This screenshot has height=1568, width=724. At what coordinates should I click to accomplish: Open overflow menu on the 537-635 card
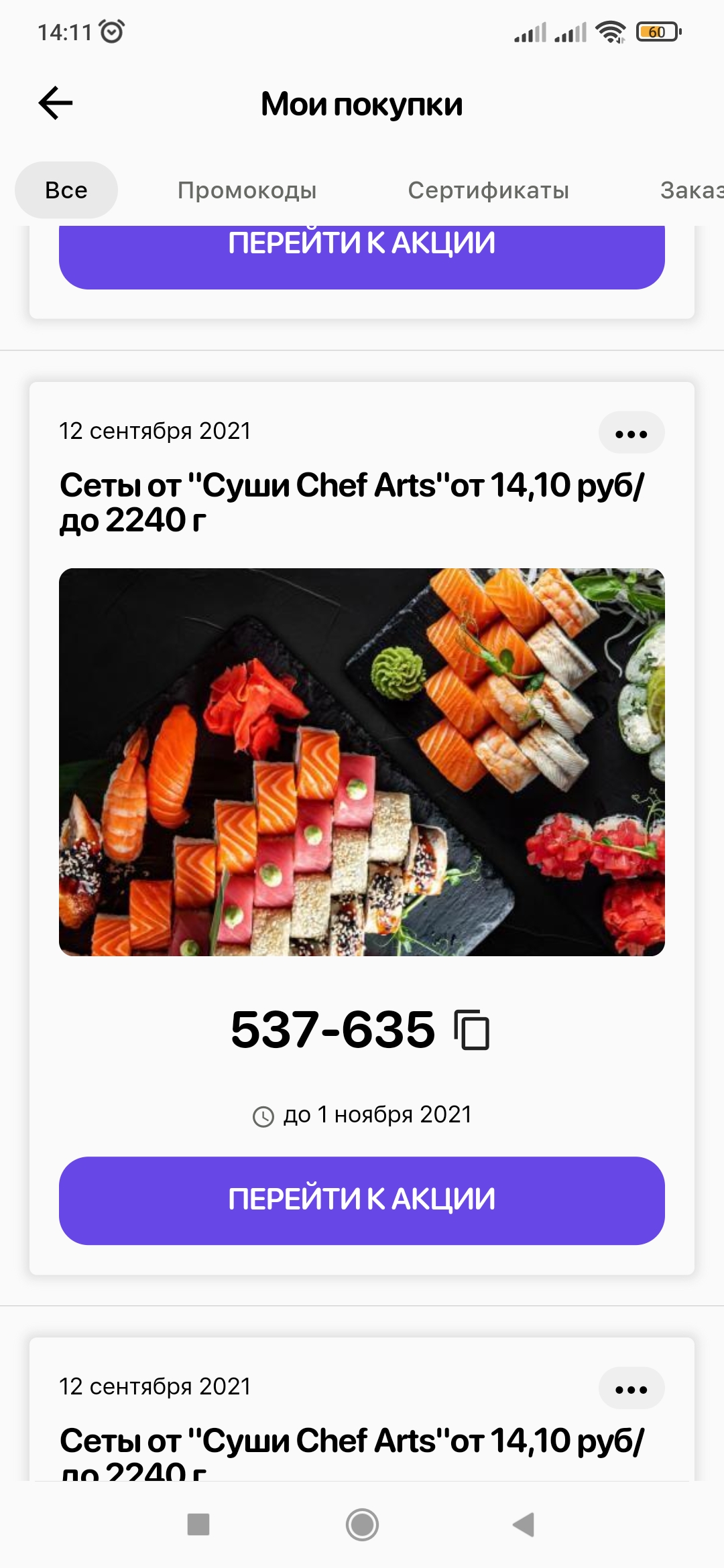pos(631,433)
